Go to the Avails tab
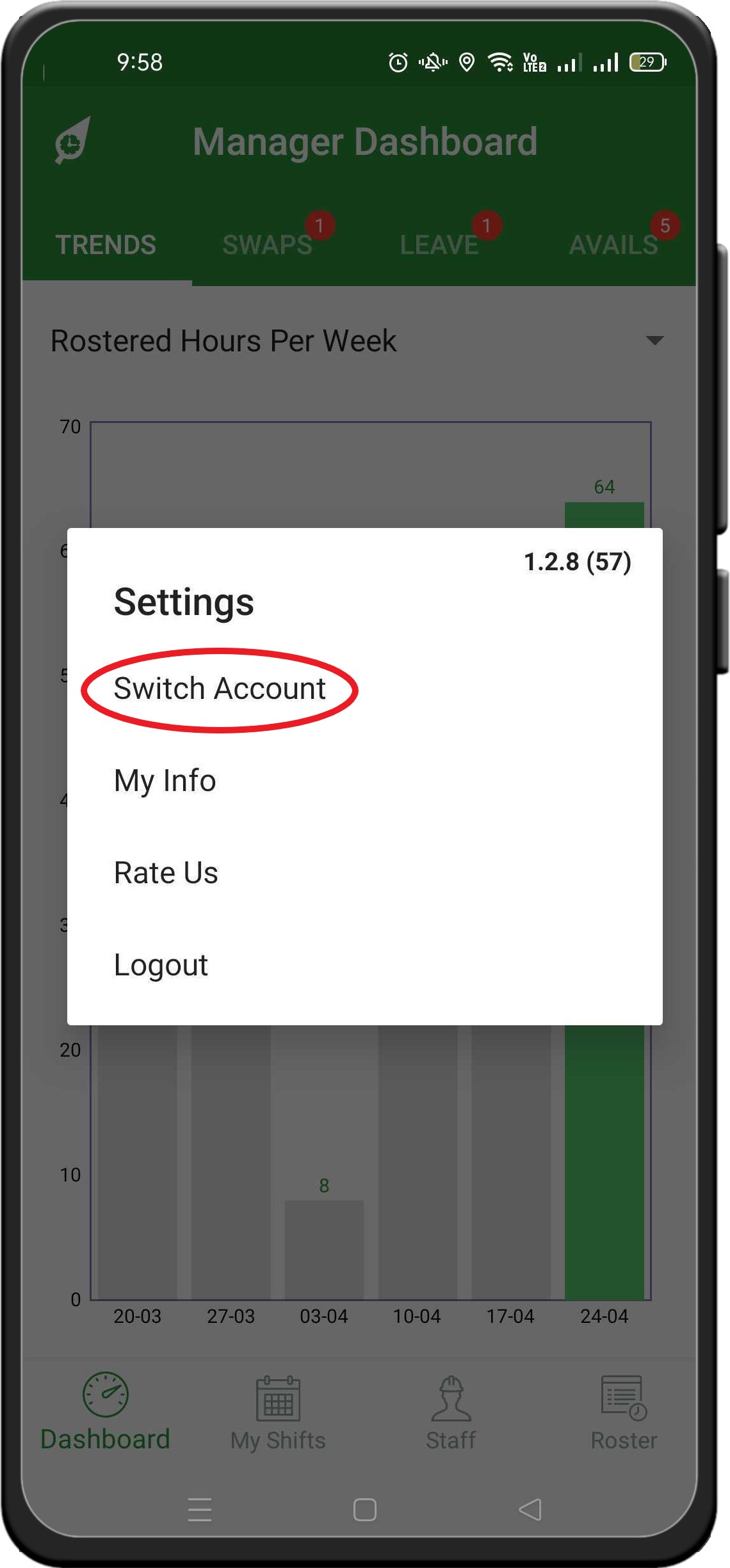Image resolution: width=730 pixels, height=1568 pixels. (613, 244)
